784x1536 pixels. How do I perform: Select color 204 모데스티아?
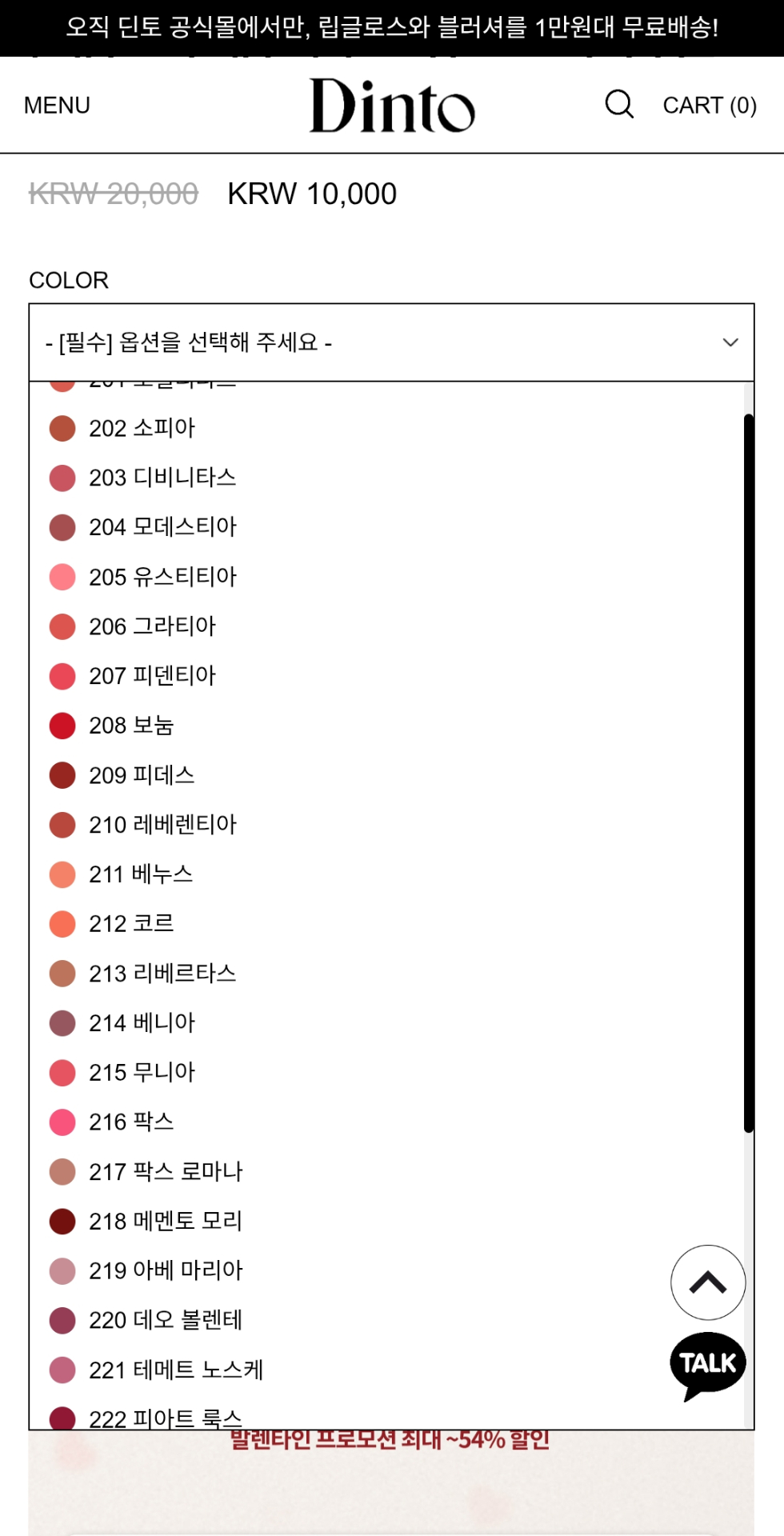(x=162, y=527)
